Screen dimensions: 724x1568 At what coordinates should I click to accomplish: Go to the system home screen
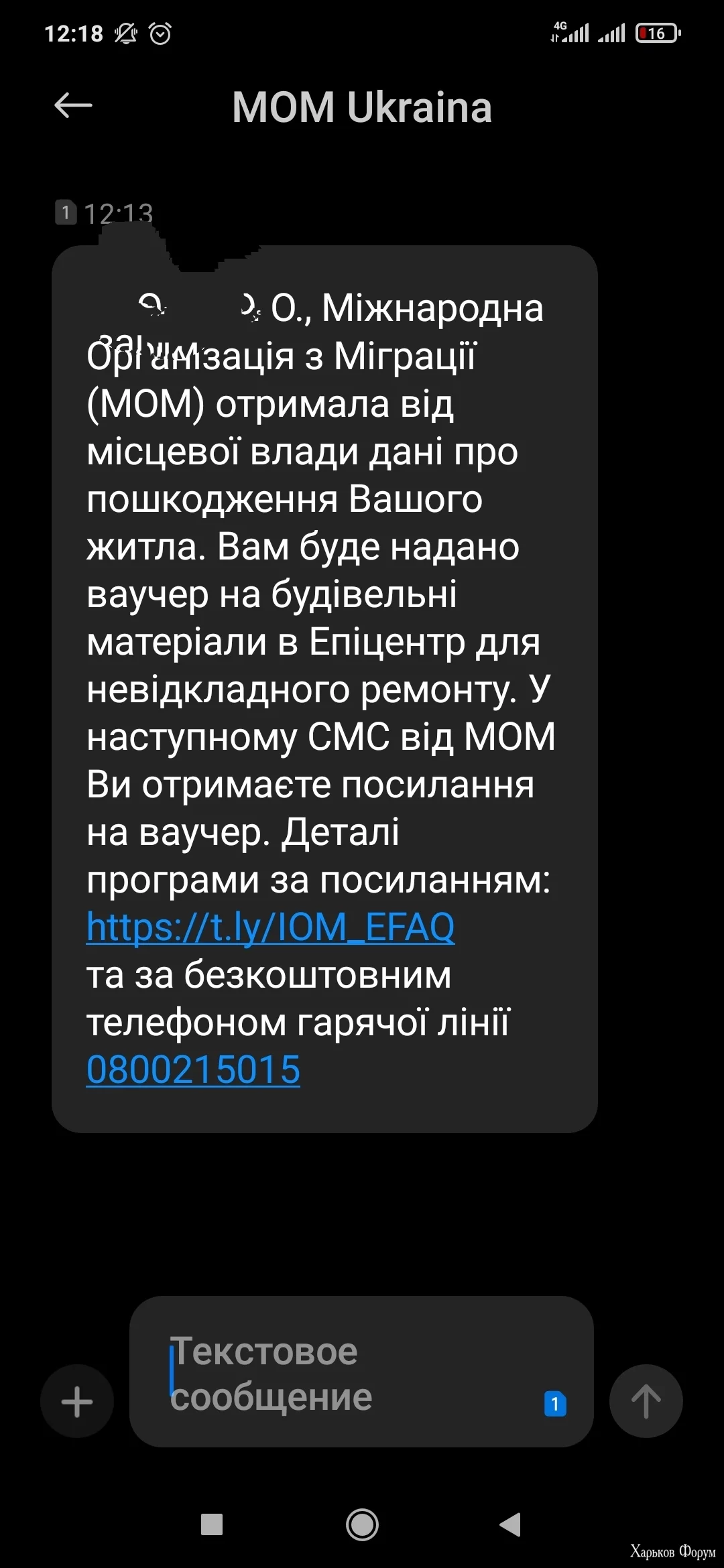point(362,1525)
